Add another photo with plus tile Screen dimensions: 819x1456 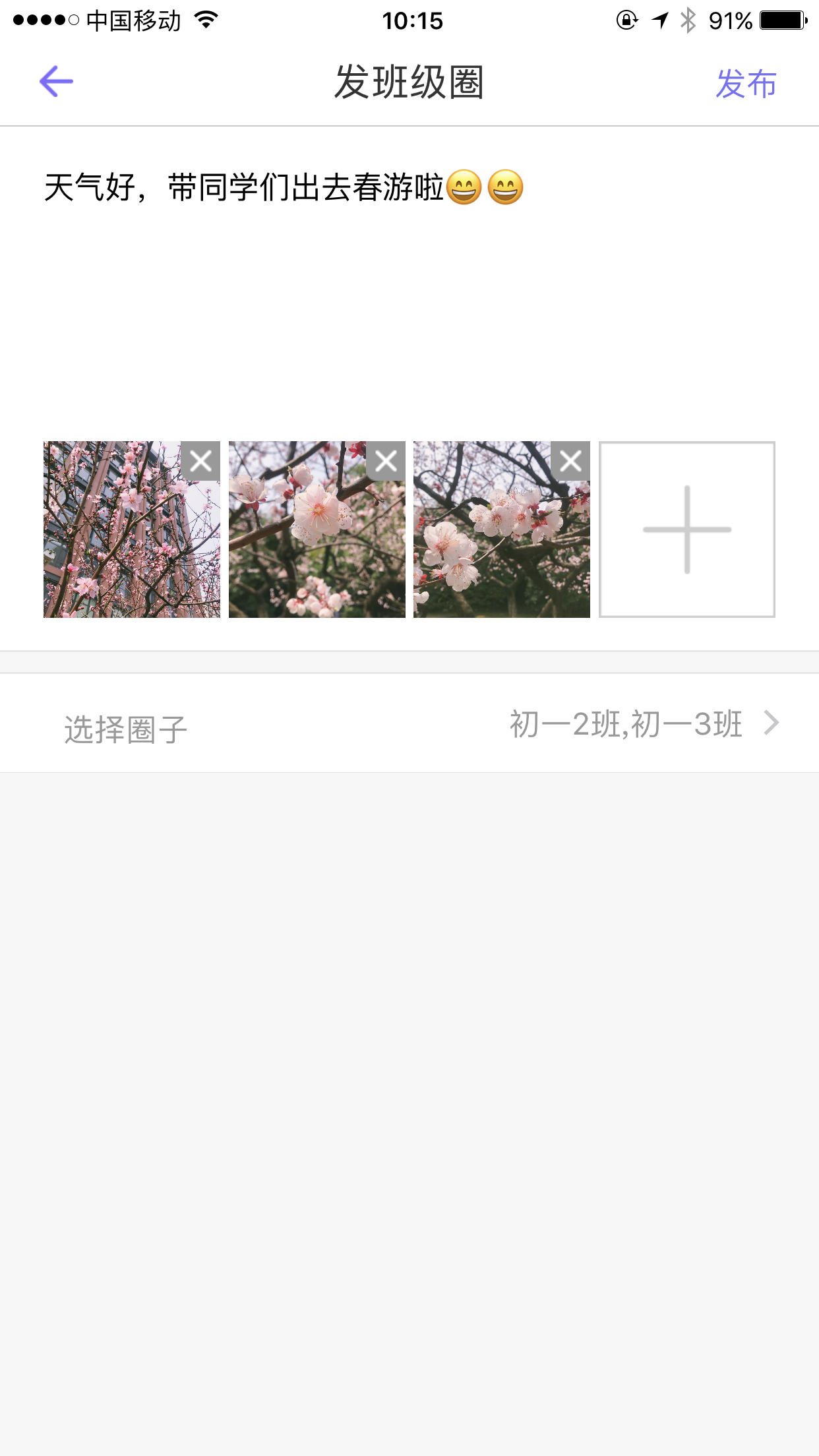click(686, 530)
